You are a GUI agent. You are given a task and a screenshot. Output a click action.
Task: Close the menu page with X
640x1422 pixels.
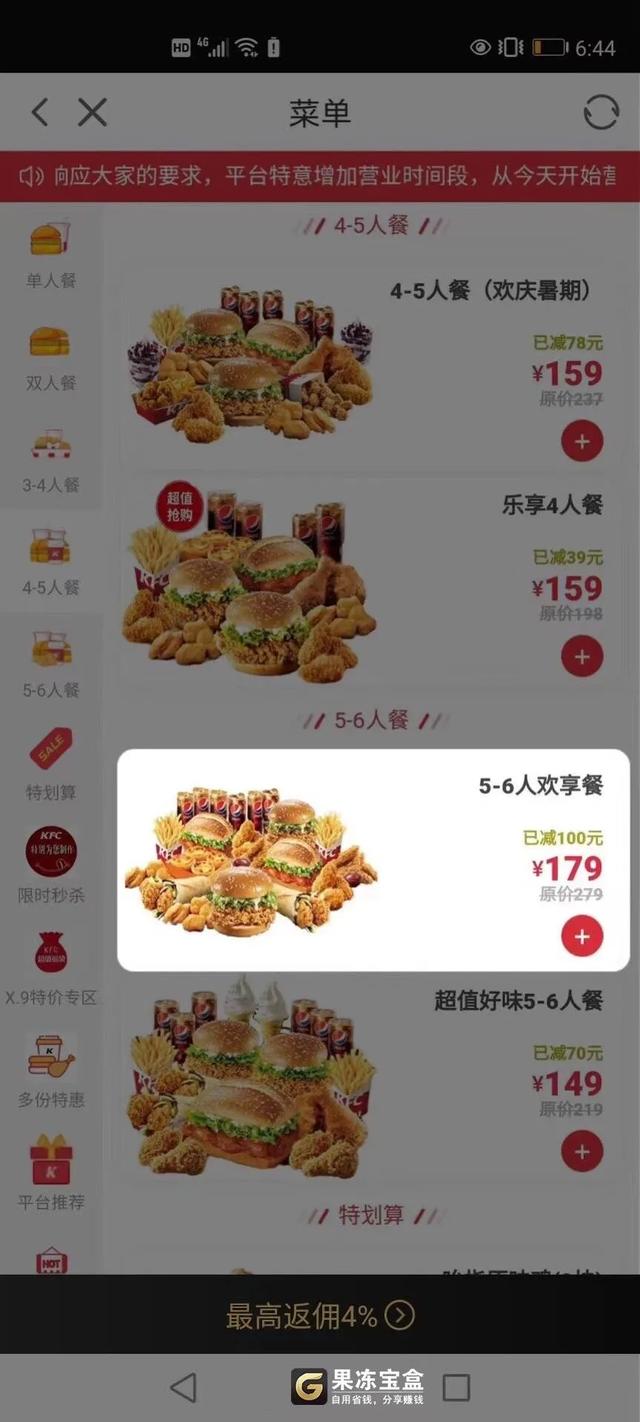(92, 112)
